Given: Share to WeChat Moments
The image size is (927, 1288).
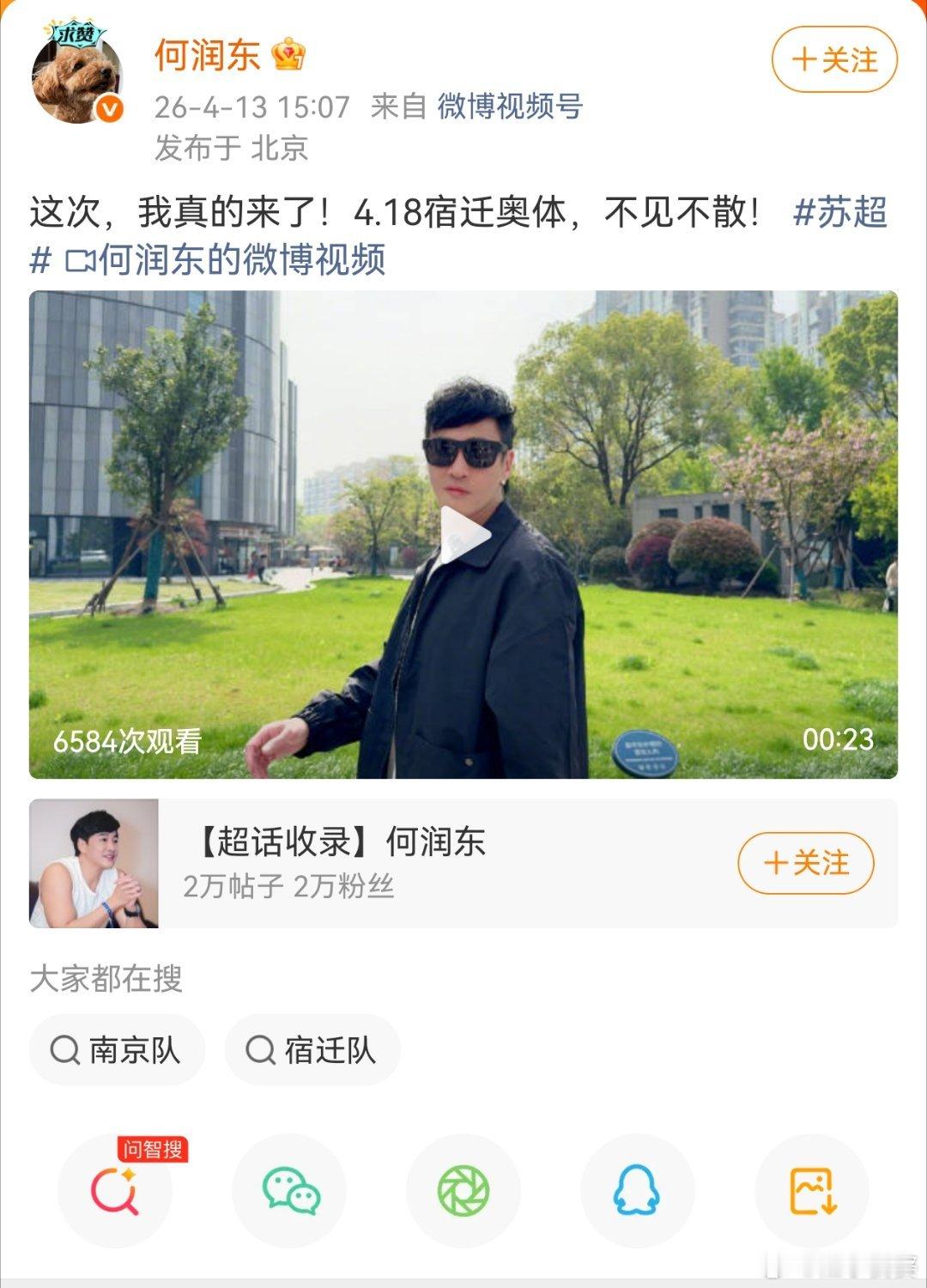Looking at the screenshot, I should pyautogui.click(x=463, y=1189).
